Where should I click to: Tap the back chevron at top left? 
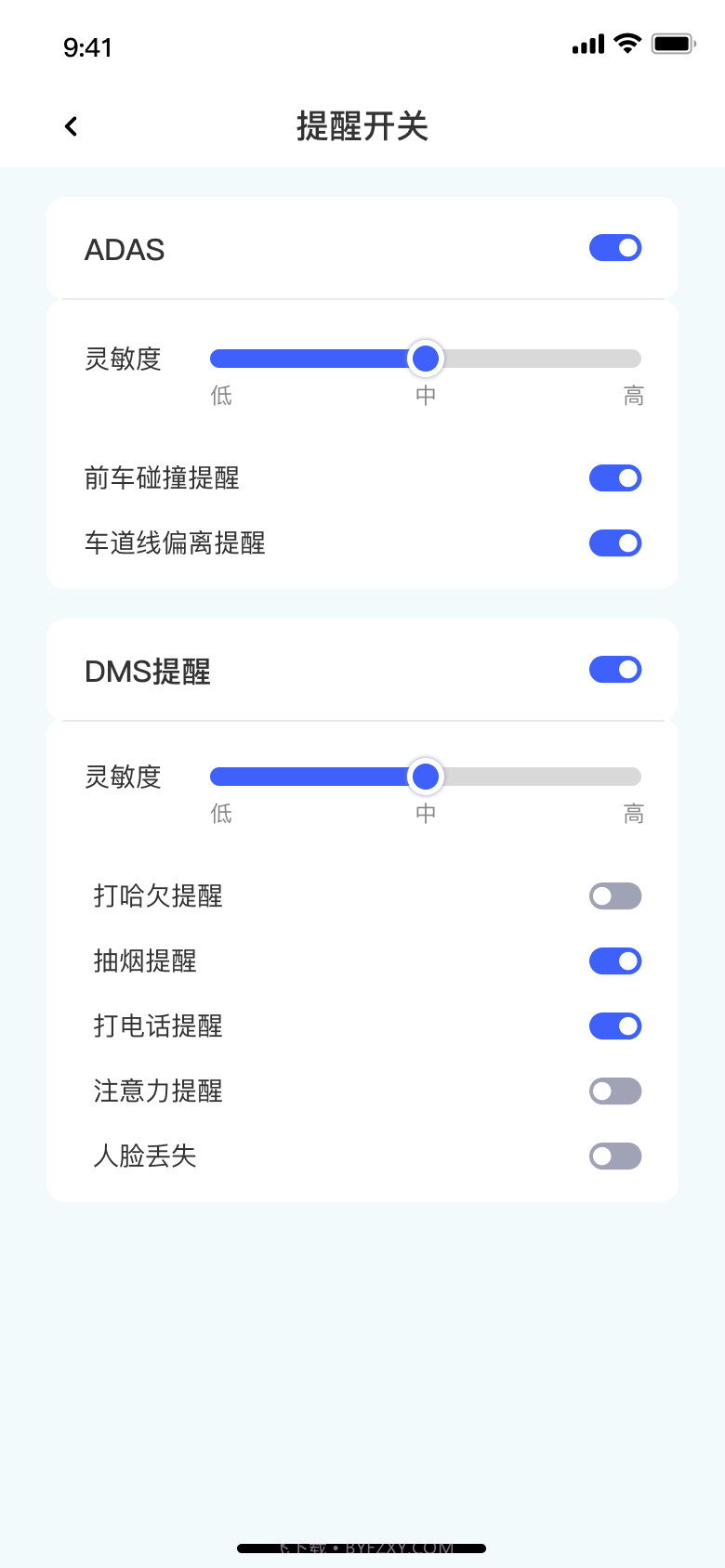point(71,125)
